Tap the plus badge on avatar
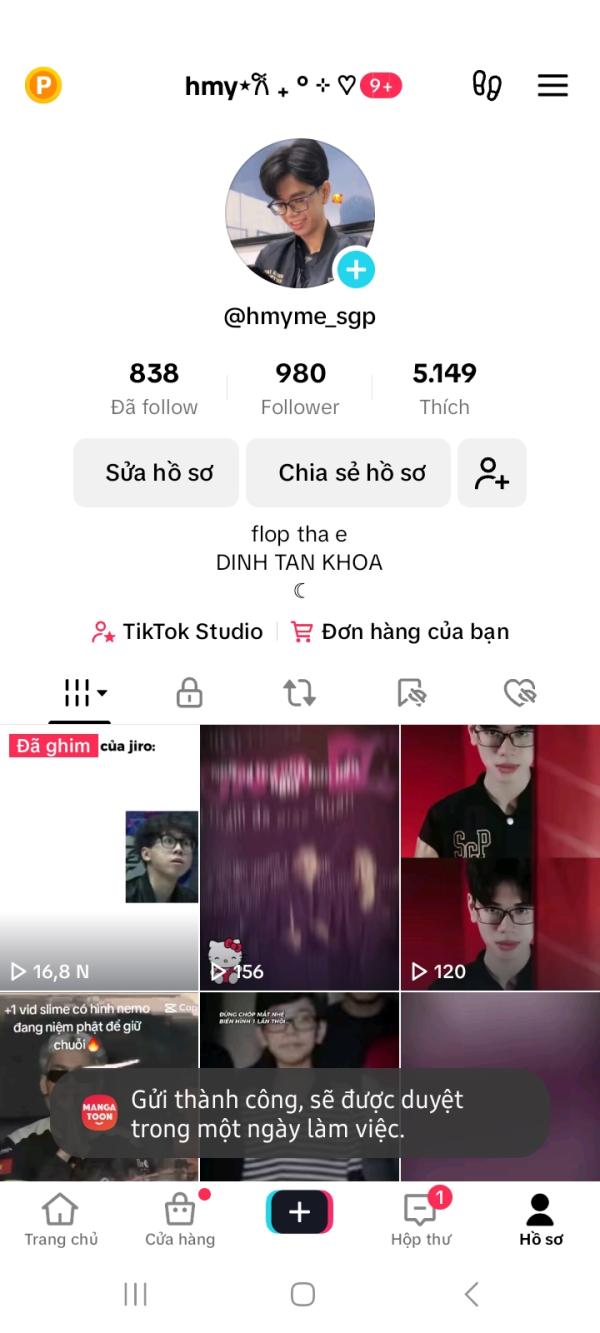Screen dimensions: 600x1333 (x=356, y=269)
